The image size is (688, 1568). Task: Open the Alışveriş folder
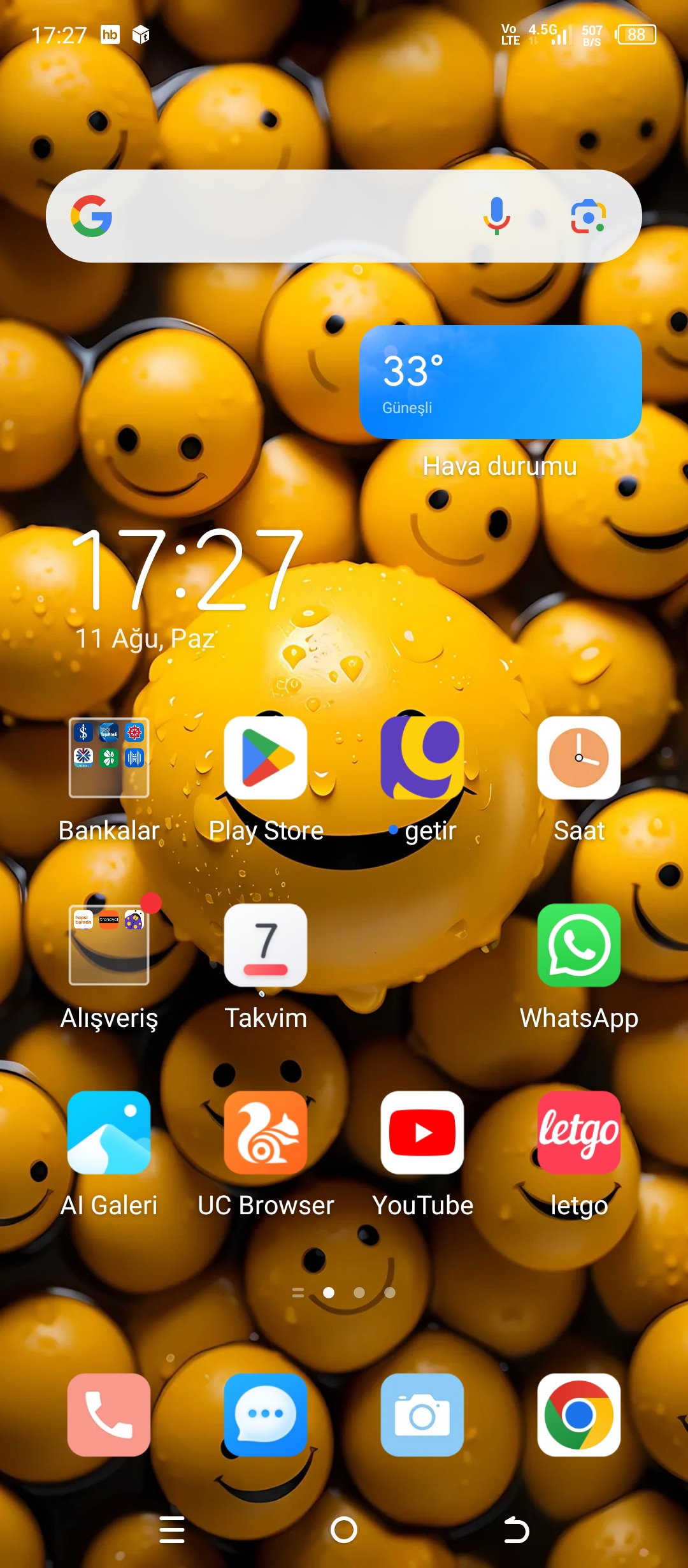109,945
